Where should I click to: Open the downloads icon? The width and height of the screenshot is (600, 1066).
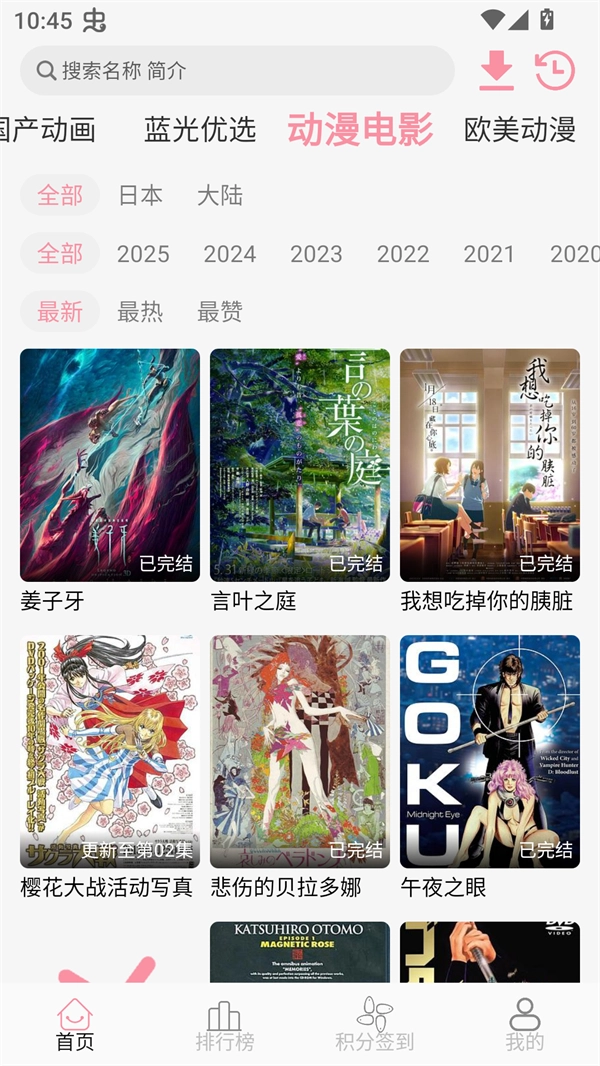(496, 70)
